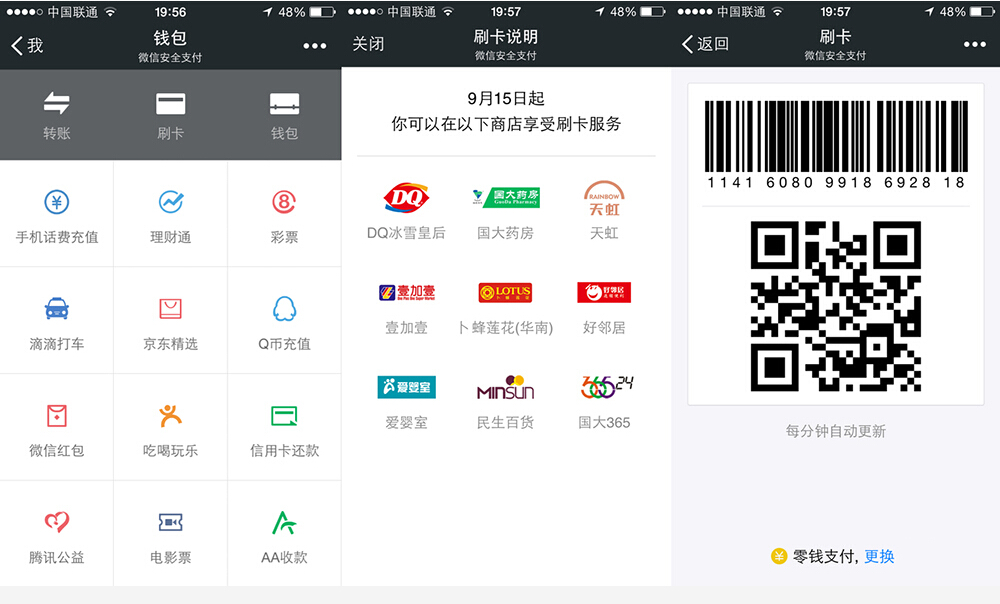Open 信用卡还款
The height and width of the screenshot is (604, 1000).
284,429
